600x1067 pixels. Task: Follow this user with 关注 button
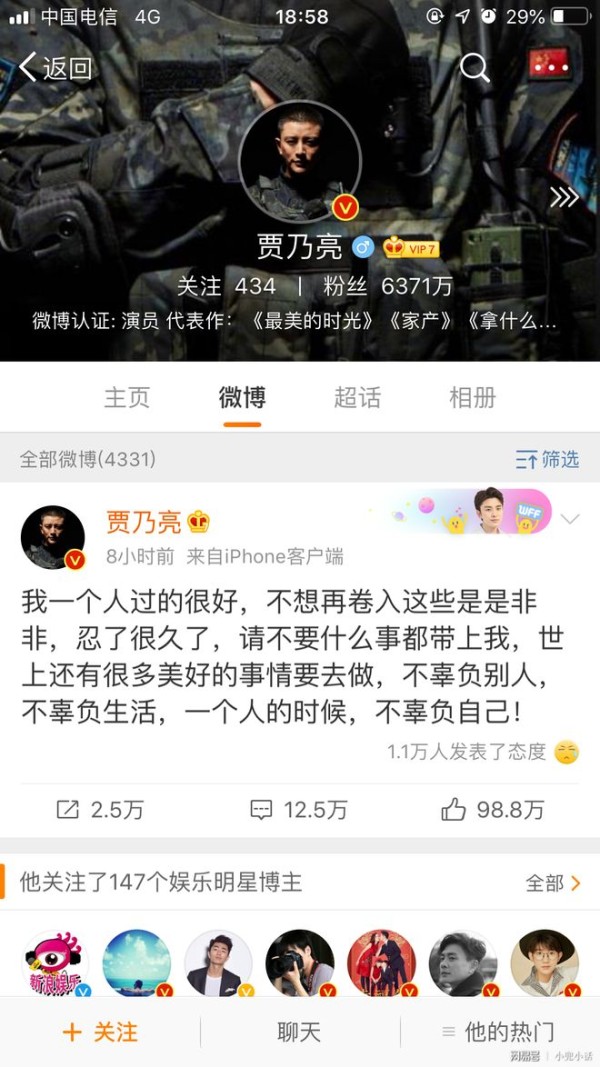tap(100, 1032)
